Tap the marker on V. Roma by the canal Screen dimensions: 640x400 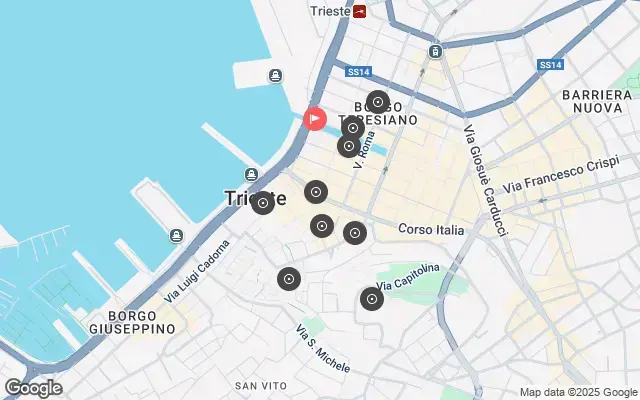[349, 146]
